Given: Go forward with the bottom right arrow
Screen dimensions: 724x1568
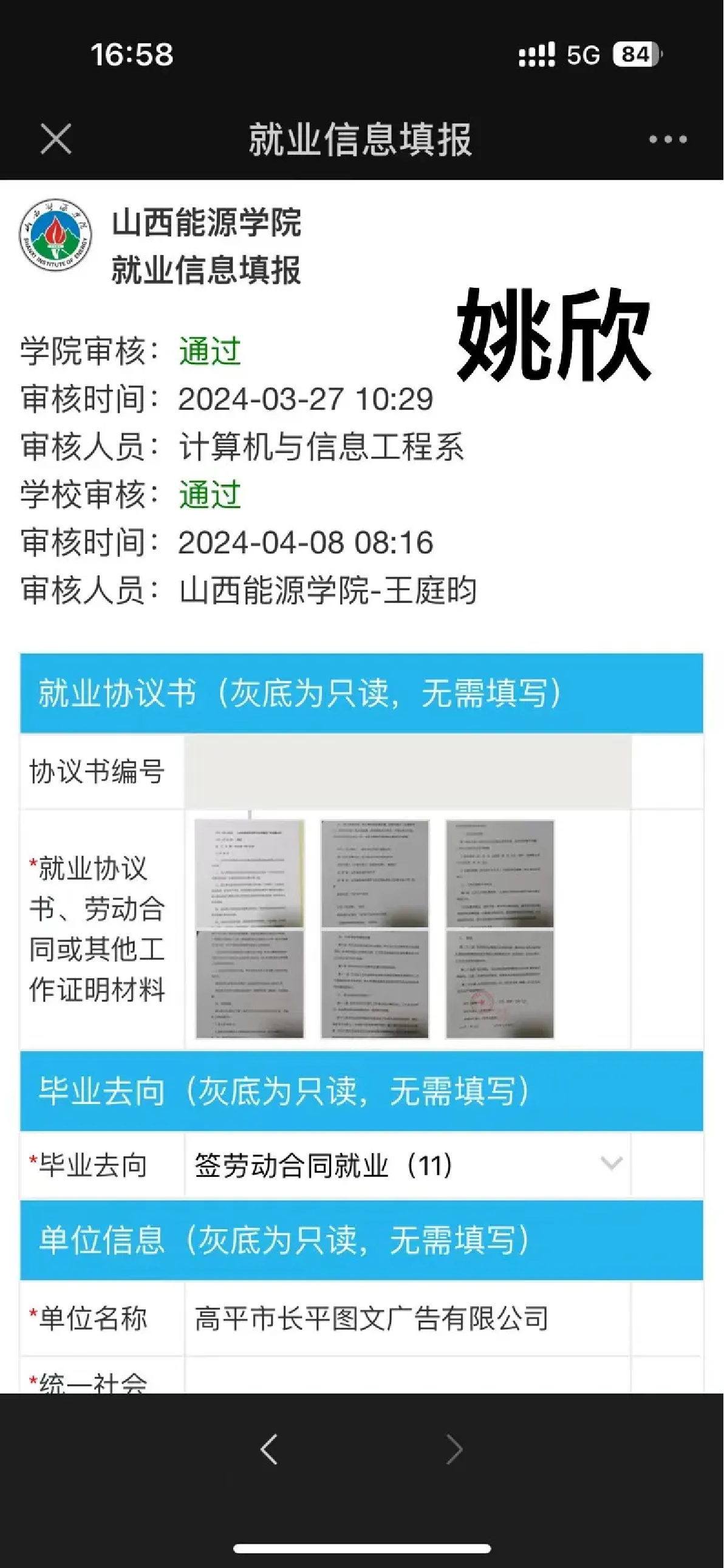Looking at the screenshot, I should 454,1449.
